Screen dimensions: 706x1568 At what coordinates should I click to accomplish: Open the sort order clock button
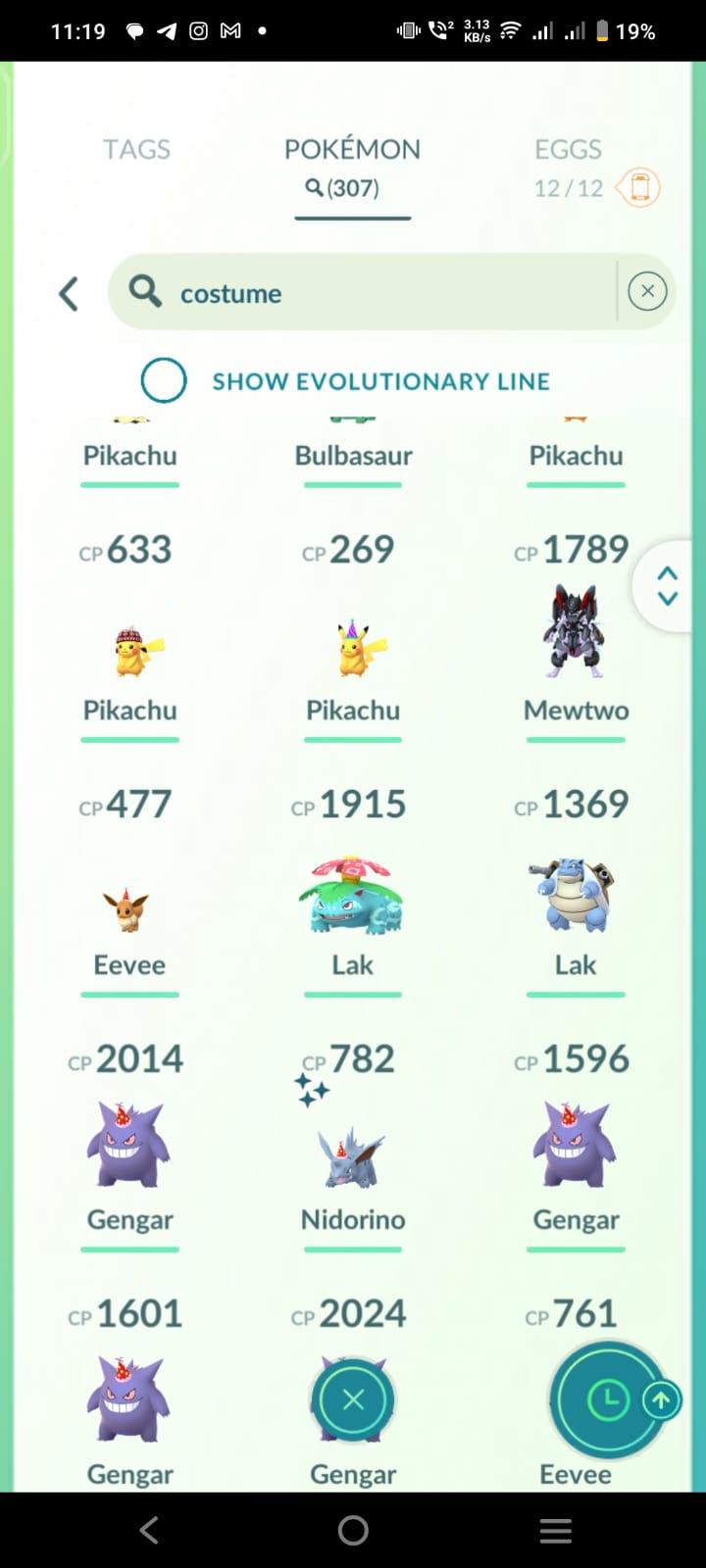(607, 1400)
